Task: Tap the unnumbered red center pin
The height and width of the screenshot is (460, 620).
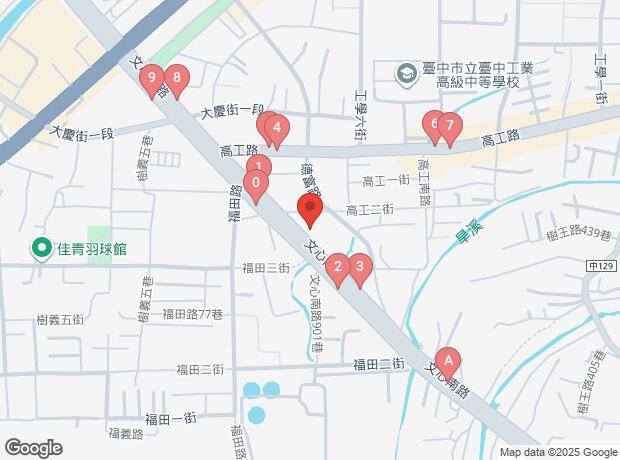Action: [309, 210]
